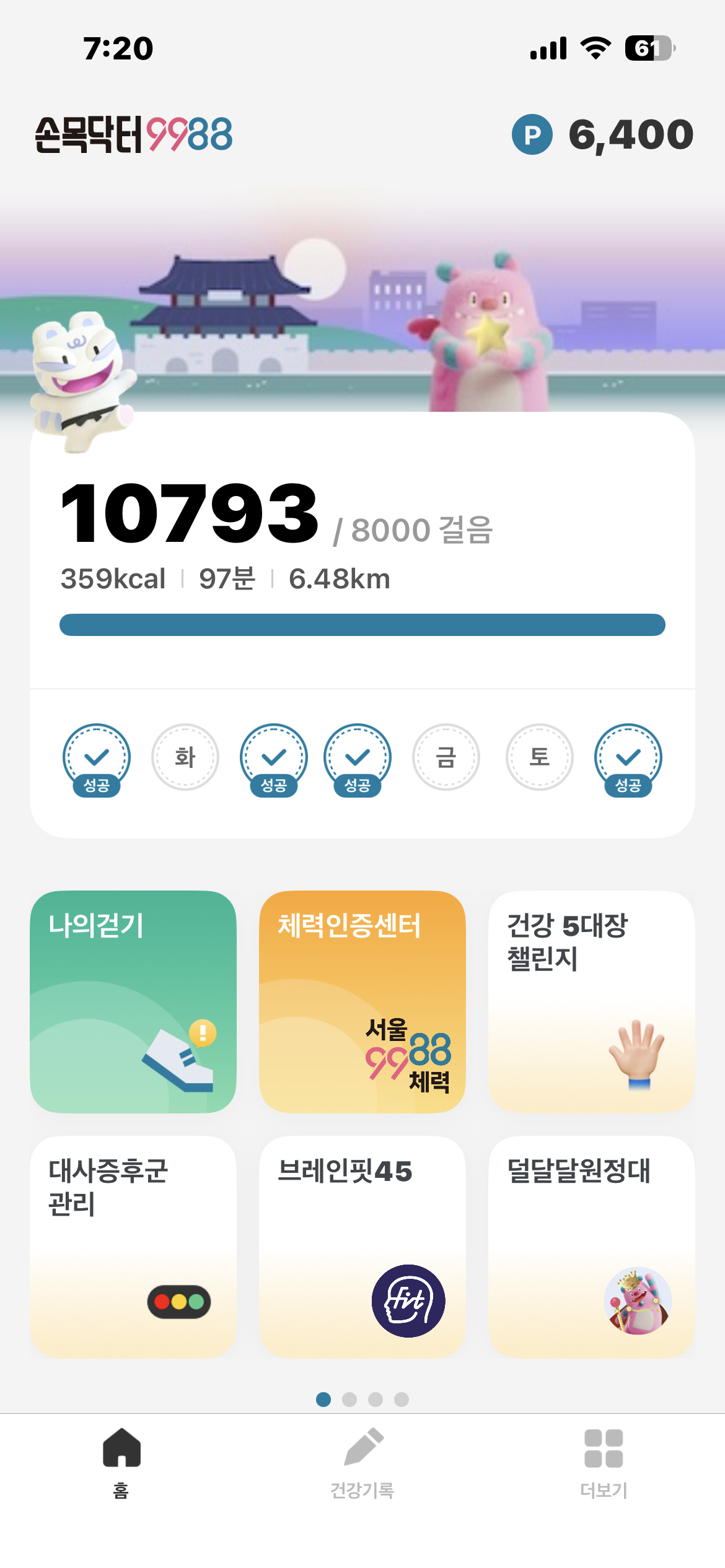Screen dimensions: 725x1568
Task: Open the 덜달달원정대 card
Action: click(591, 1246)
